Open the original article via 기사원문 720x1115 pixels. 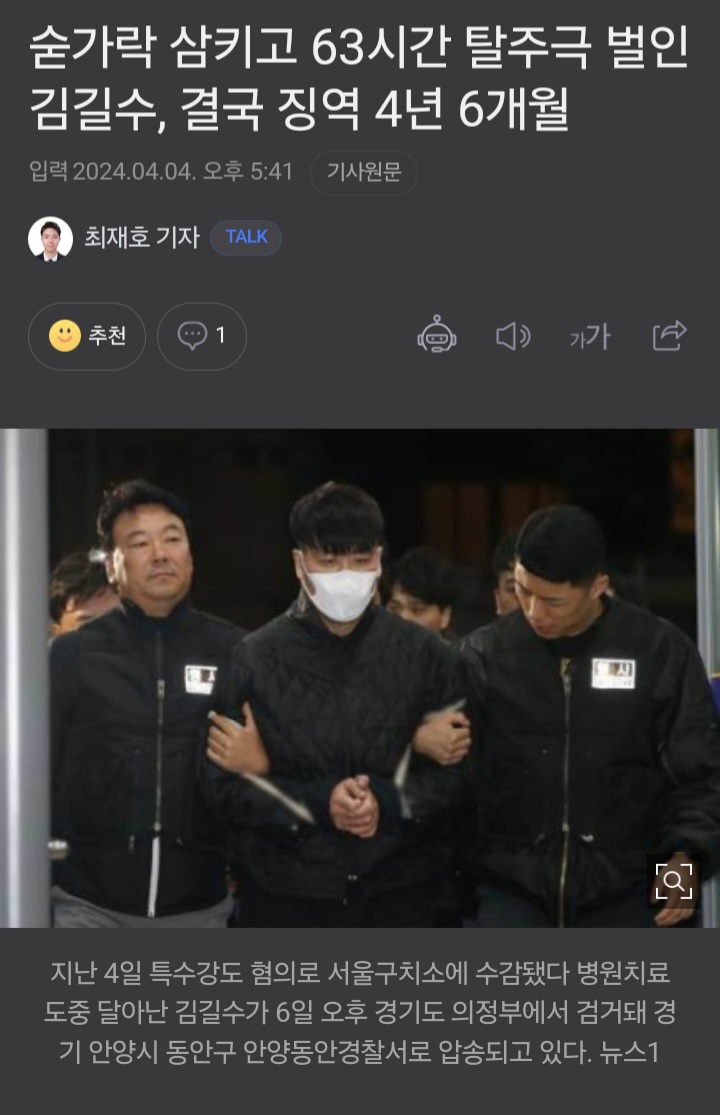[x=363, y=172]
